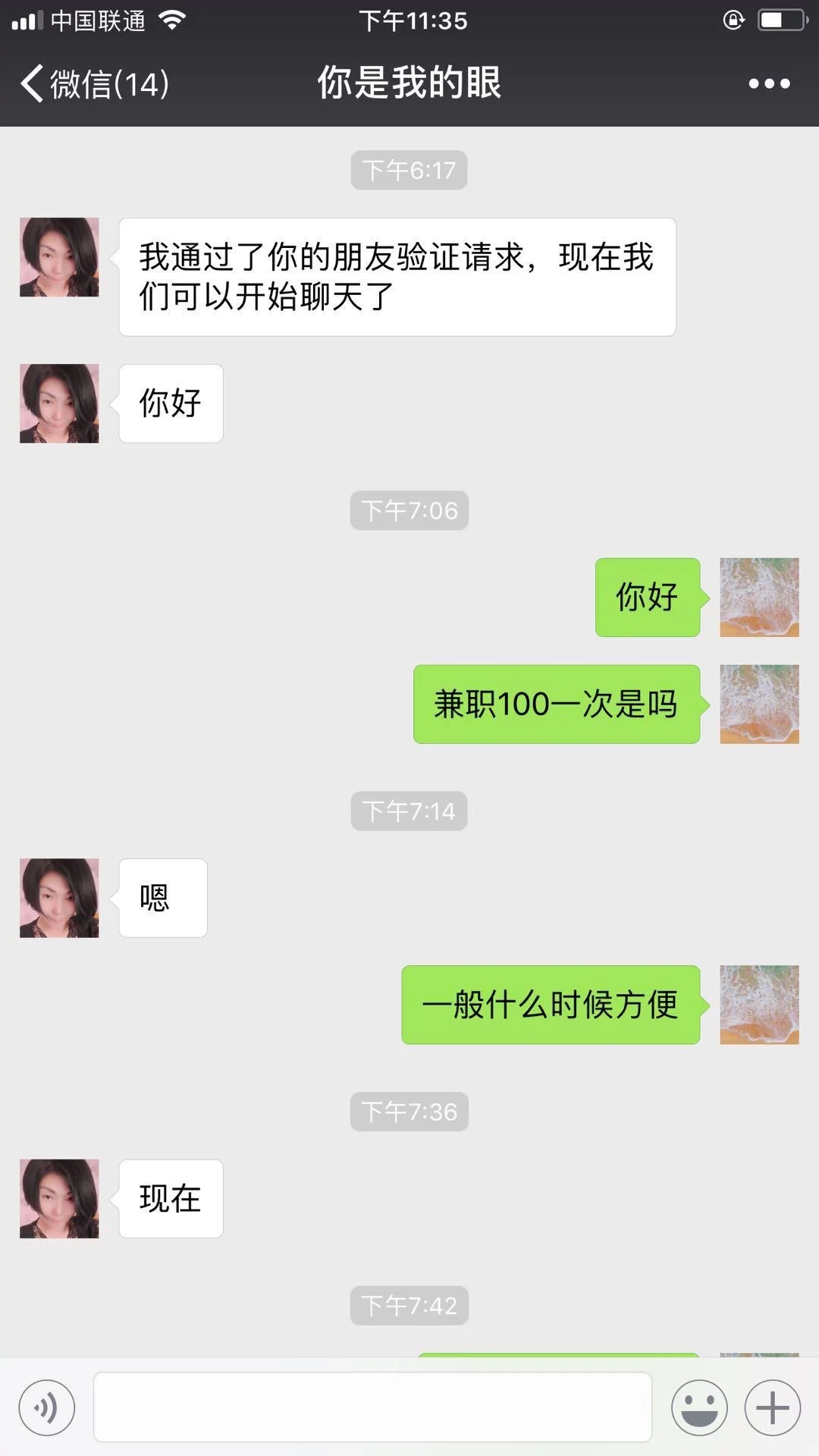819x1456 pixels.
Task: Tap the Wi-Fi icon in the status bar
Action: click(172, 20)
